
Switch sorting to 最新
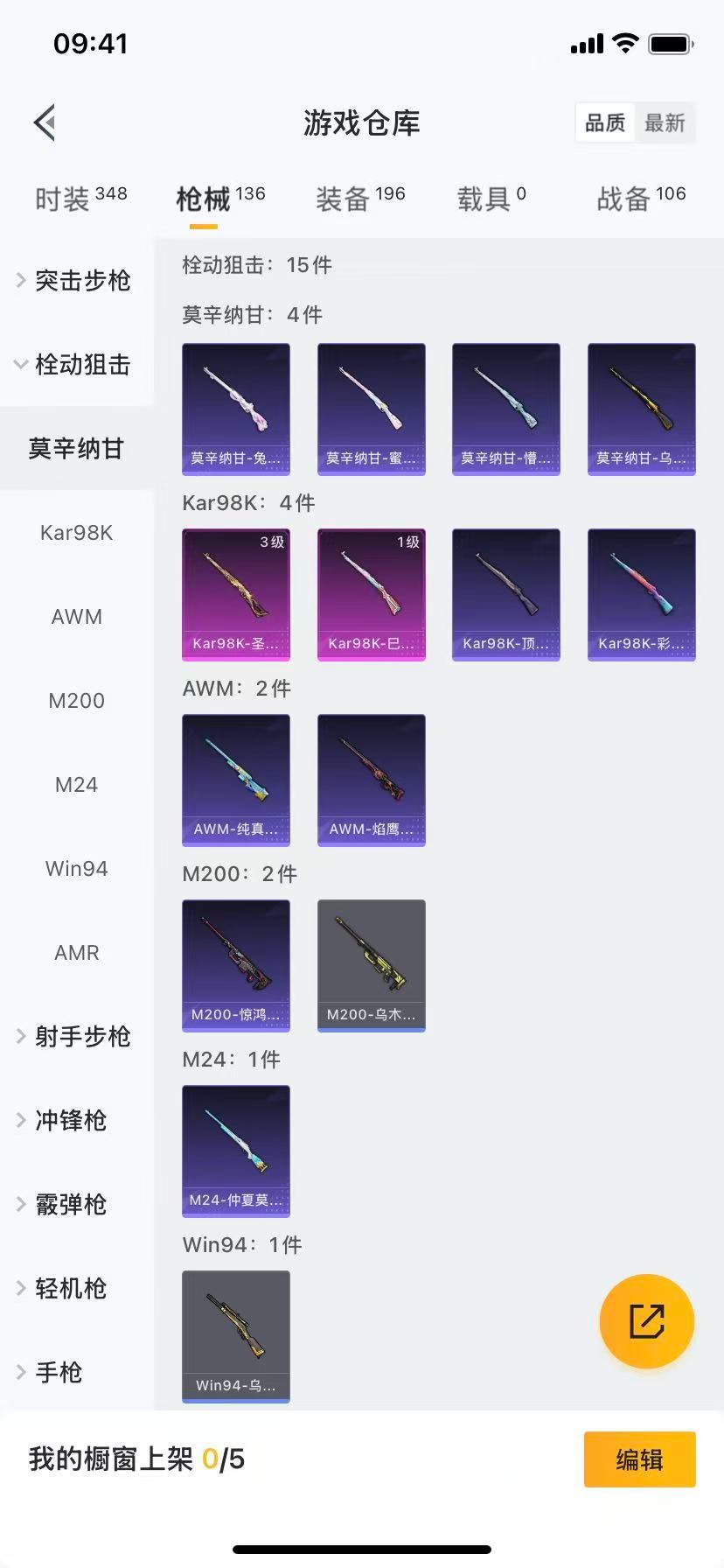point(665,122)
